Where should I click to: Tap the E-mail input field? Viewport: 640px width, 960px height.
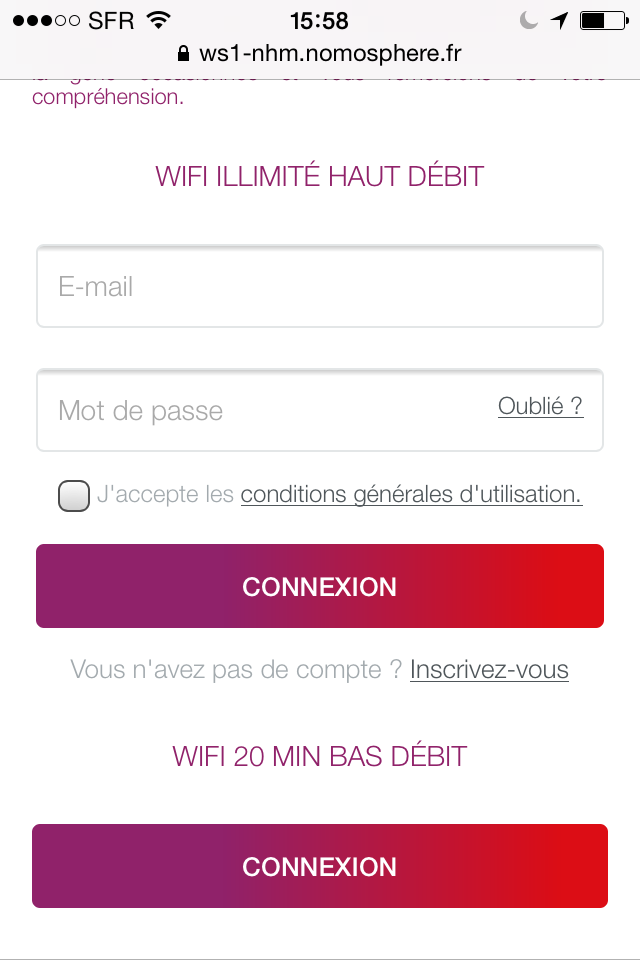(x=320, y=287)
